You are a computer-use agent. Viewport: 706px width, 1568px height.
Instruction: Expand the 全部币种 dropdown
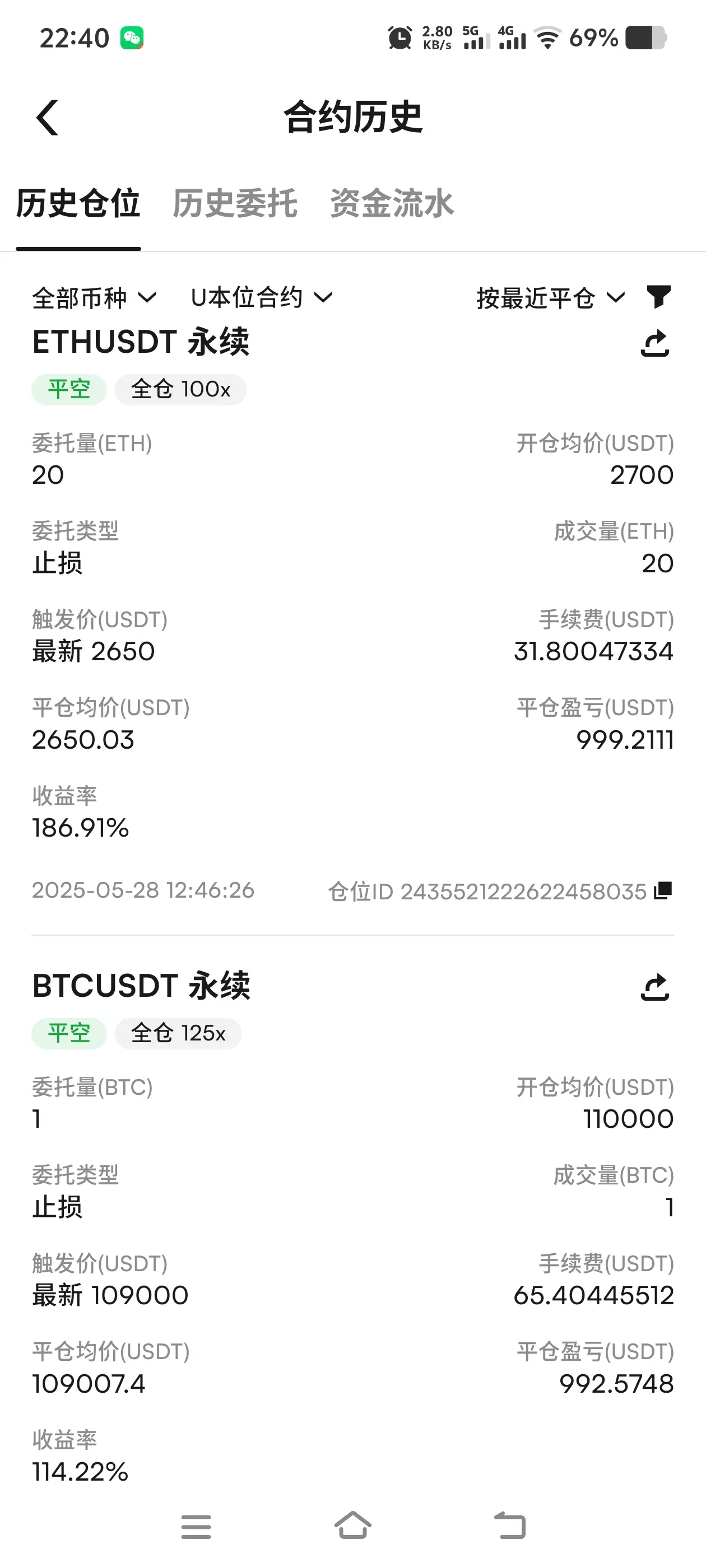tap(95, 298)
